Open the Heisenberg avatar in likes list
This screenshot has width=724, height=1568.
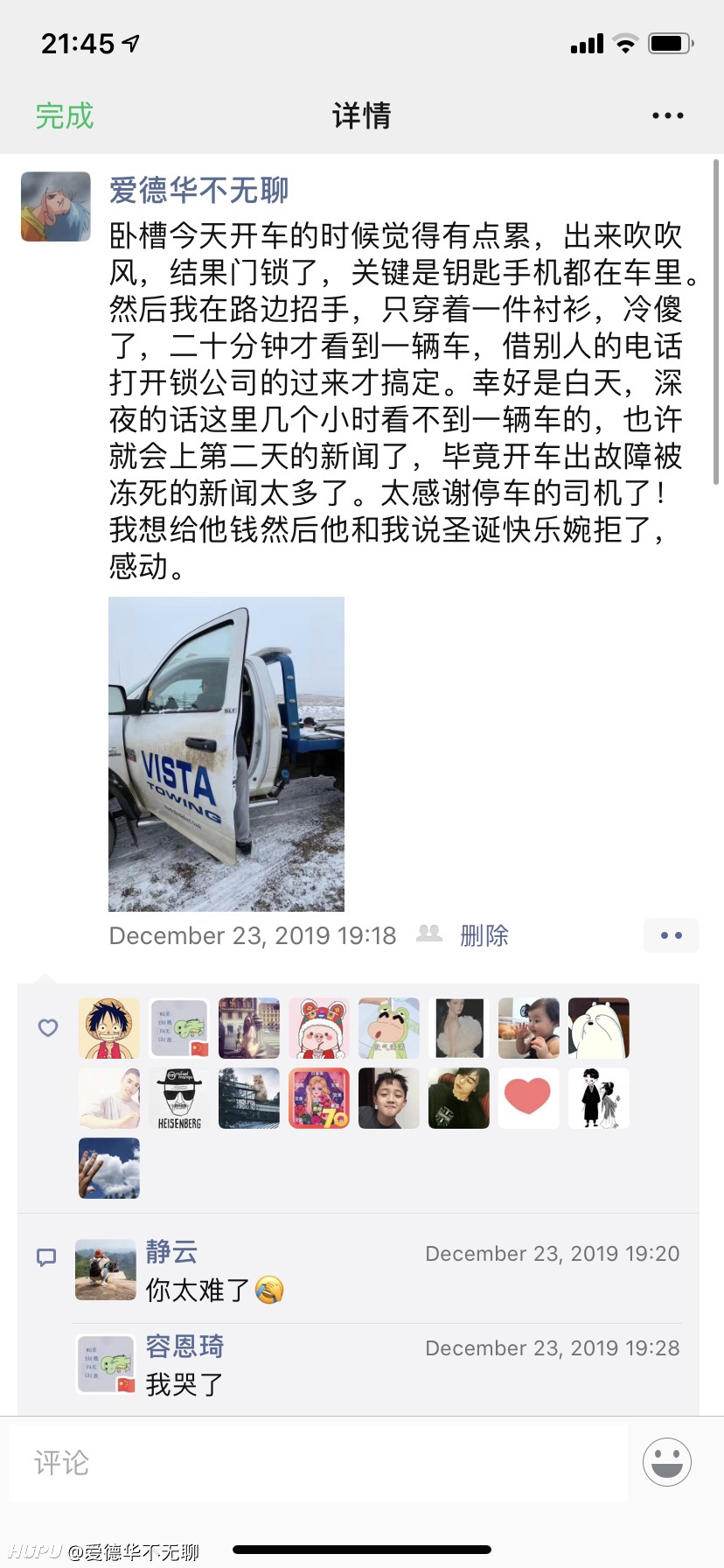click(x=179, y=1098)
